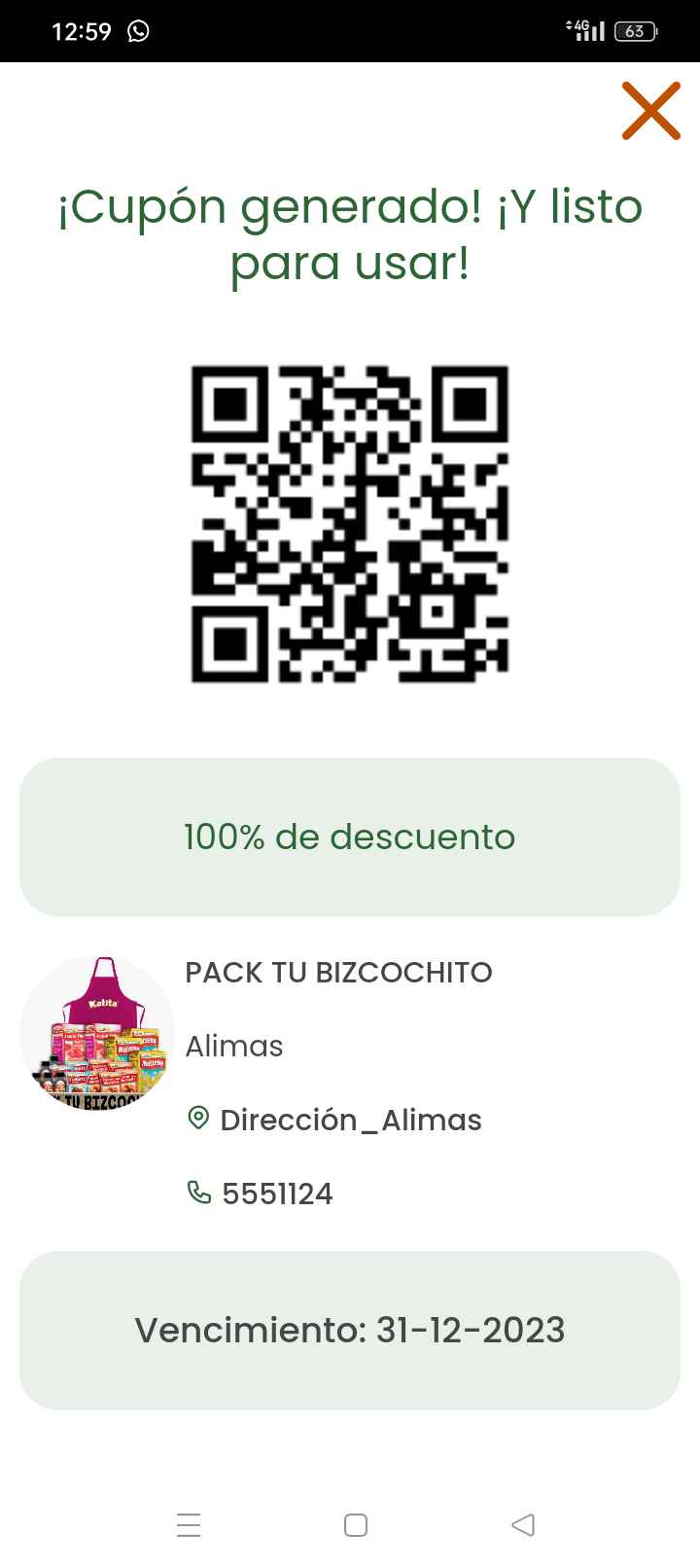Image resolution: width=700 pixels, height=1568 pixels.
Task: Go to home via system home button
Action: 356,1524
